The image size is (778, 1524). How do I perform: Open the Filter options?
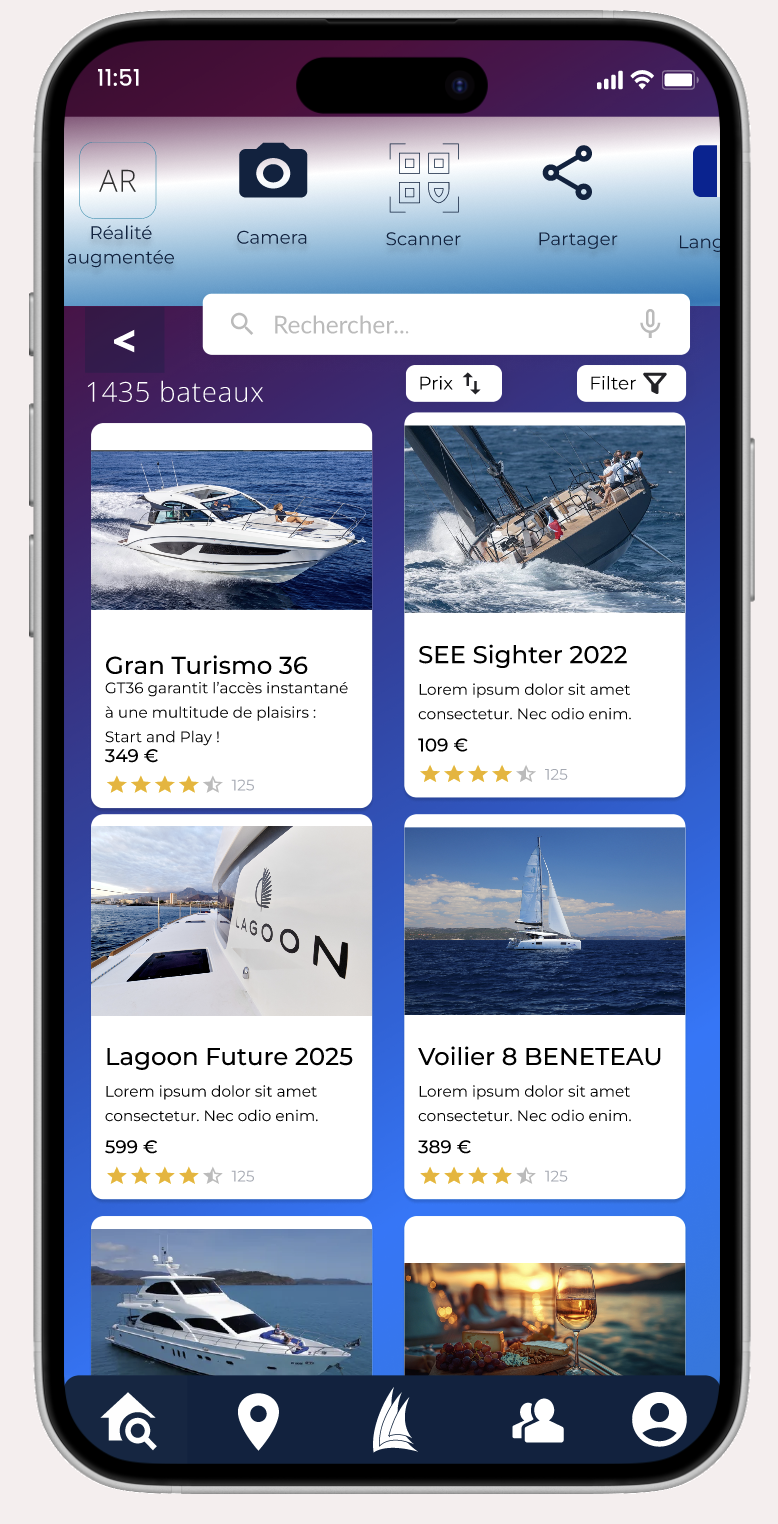point(630,384)
